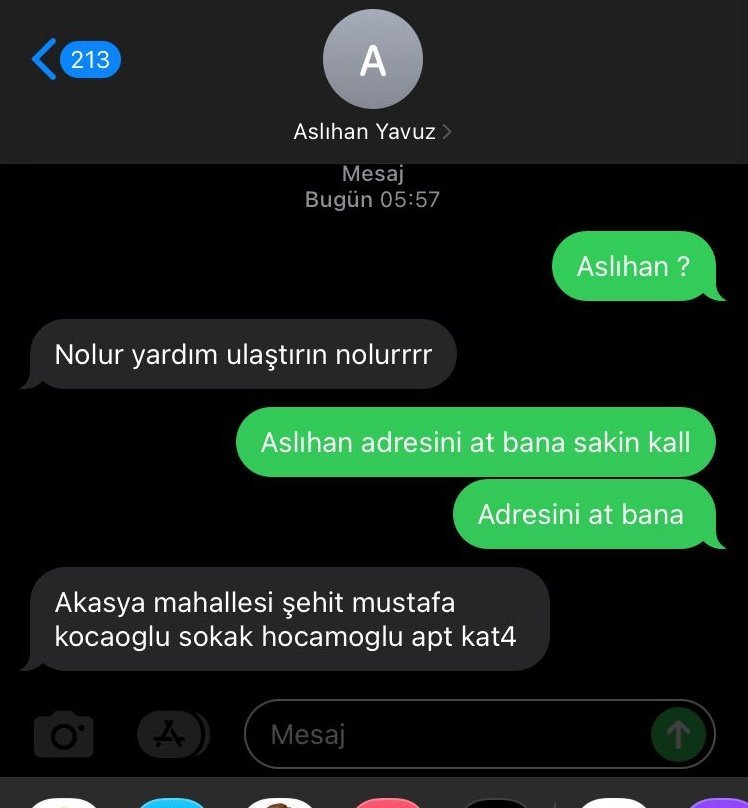748x808 pixels.
Task: Send the message with the arrow button
Action: pos(678,735)
